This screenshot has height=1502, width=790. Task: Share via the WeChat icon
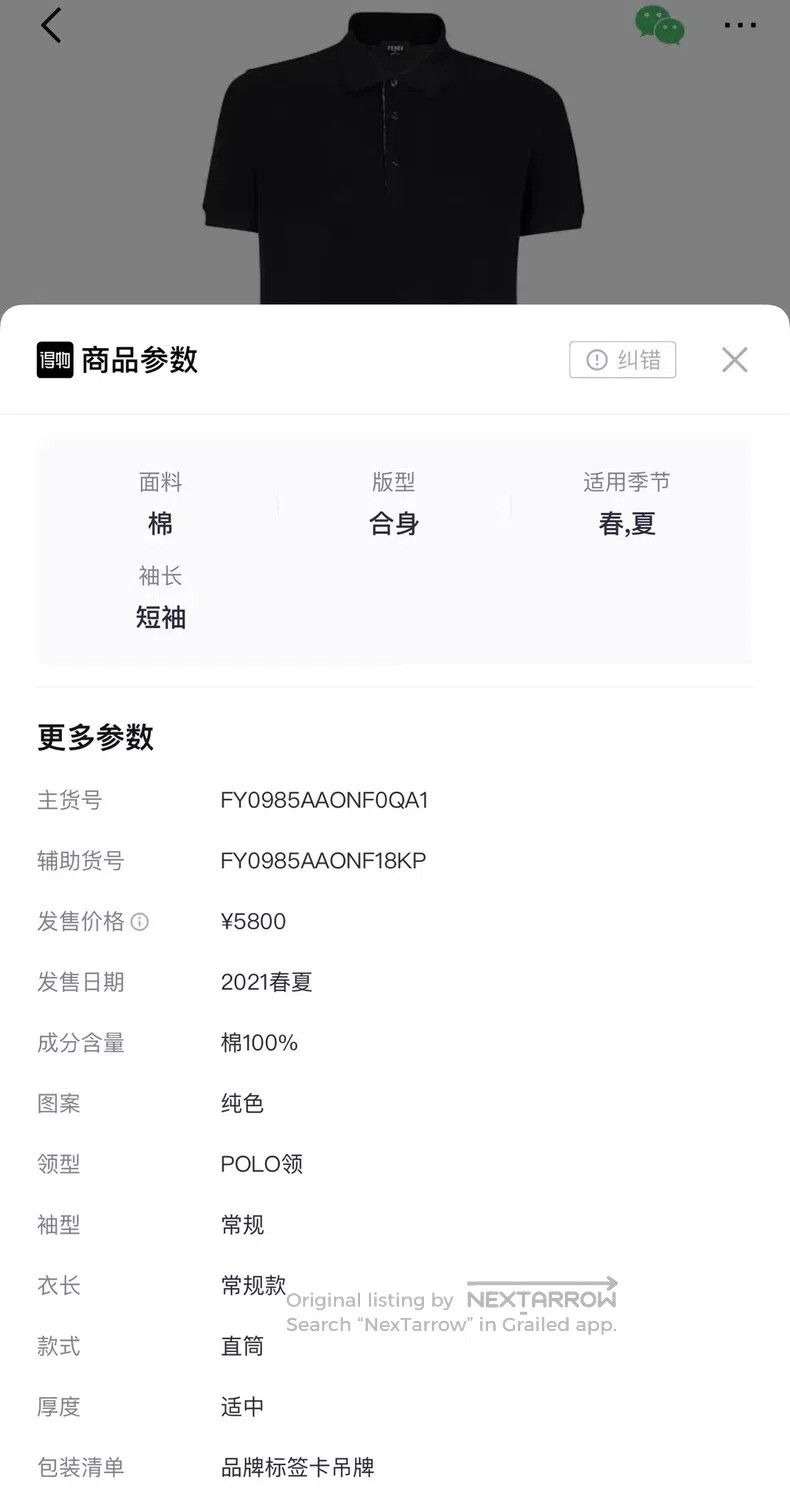coord(660,25)
